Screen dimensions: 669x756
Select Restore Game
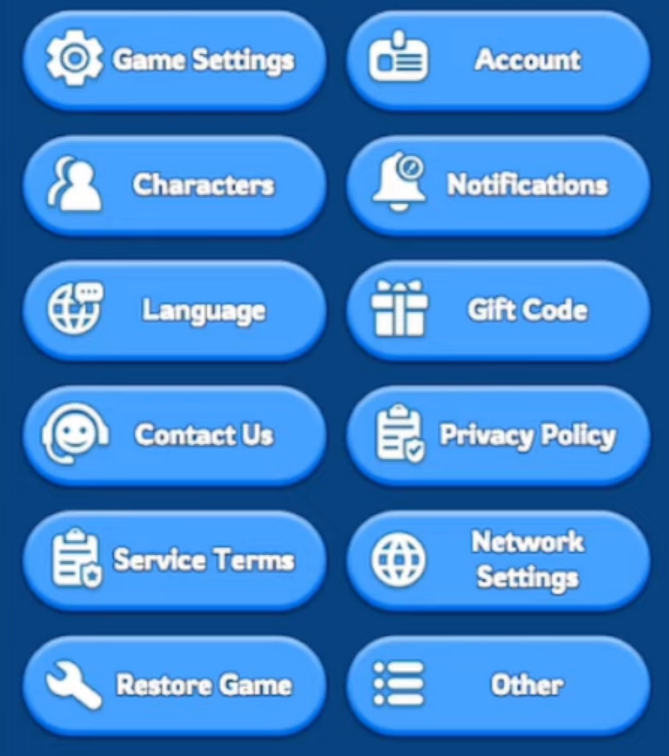[x=174, y=685]
